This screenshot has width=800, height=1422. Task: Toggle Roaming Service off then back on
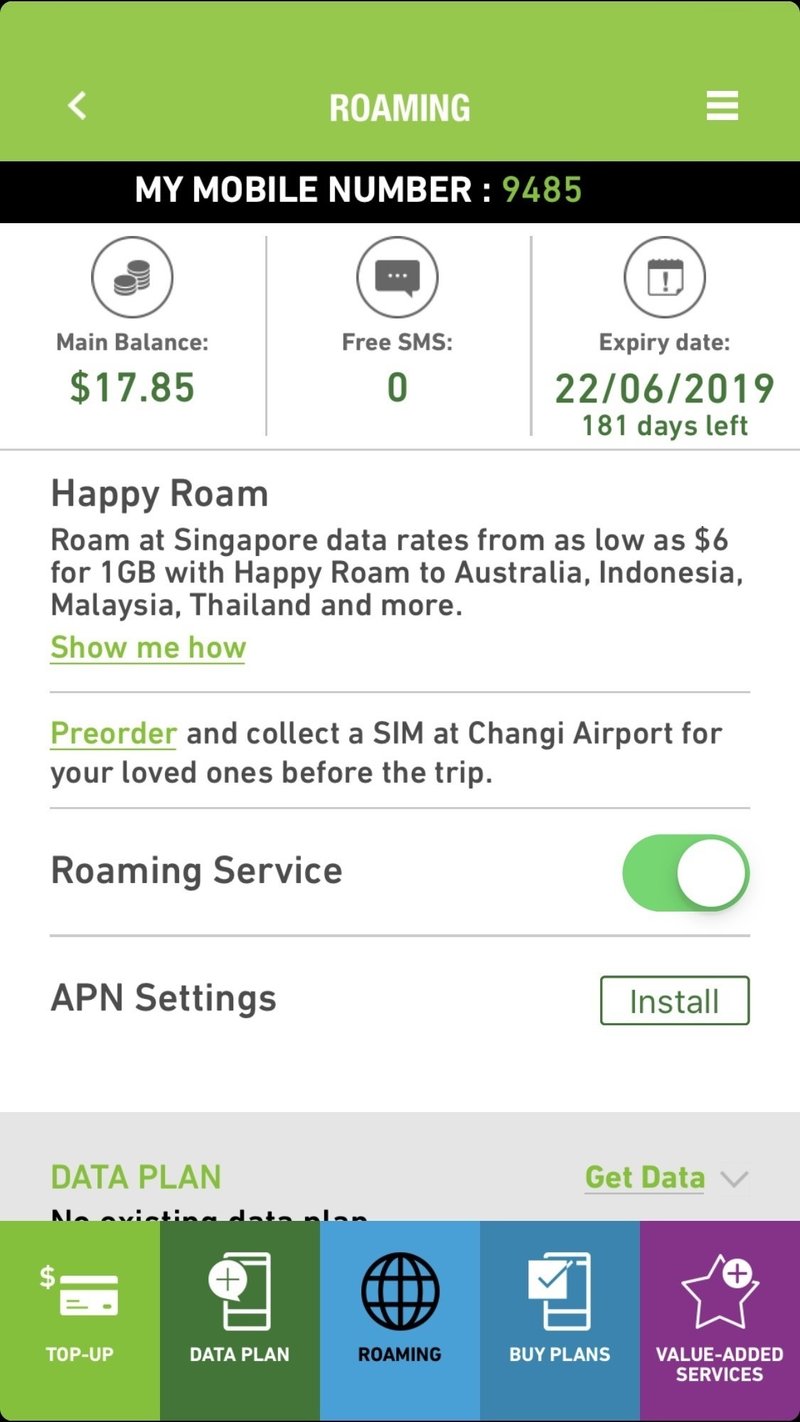pos(685,873)
